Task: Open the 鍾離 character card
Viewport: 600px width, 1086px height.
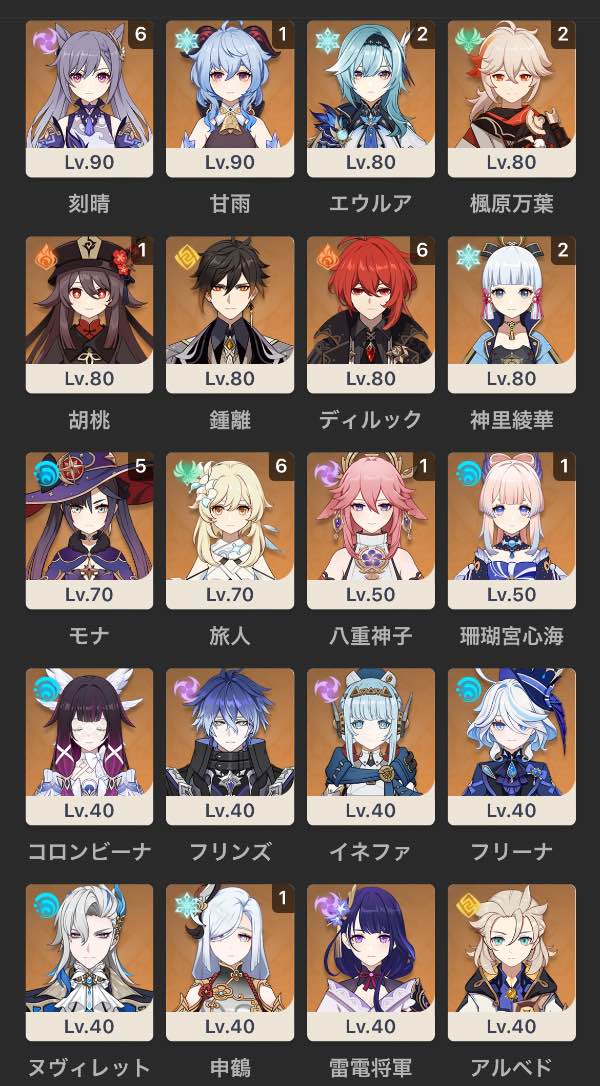Action: [x=230, y=314]
